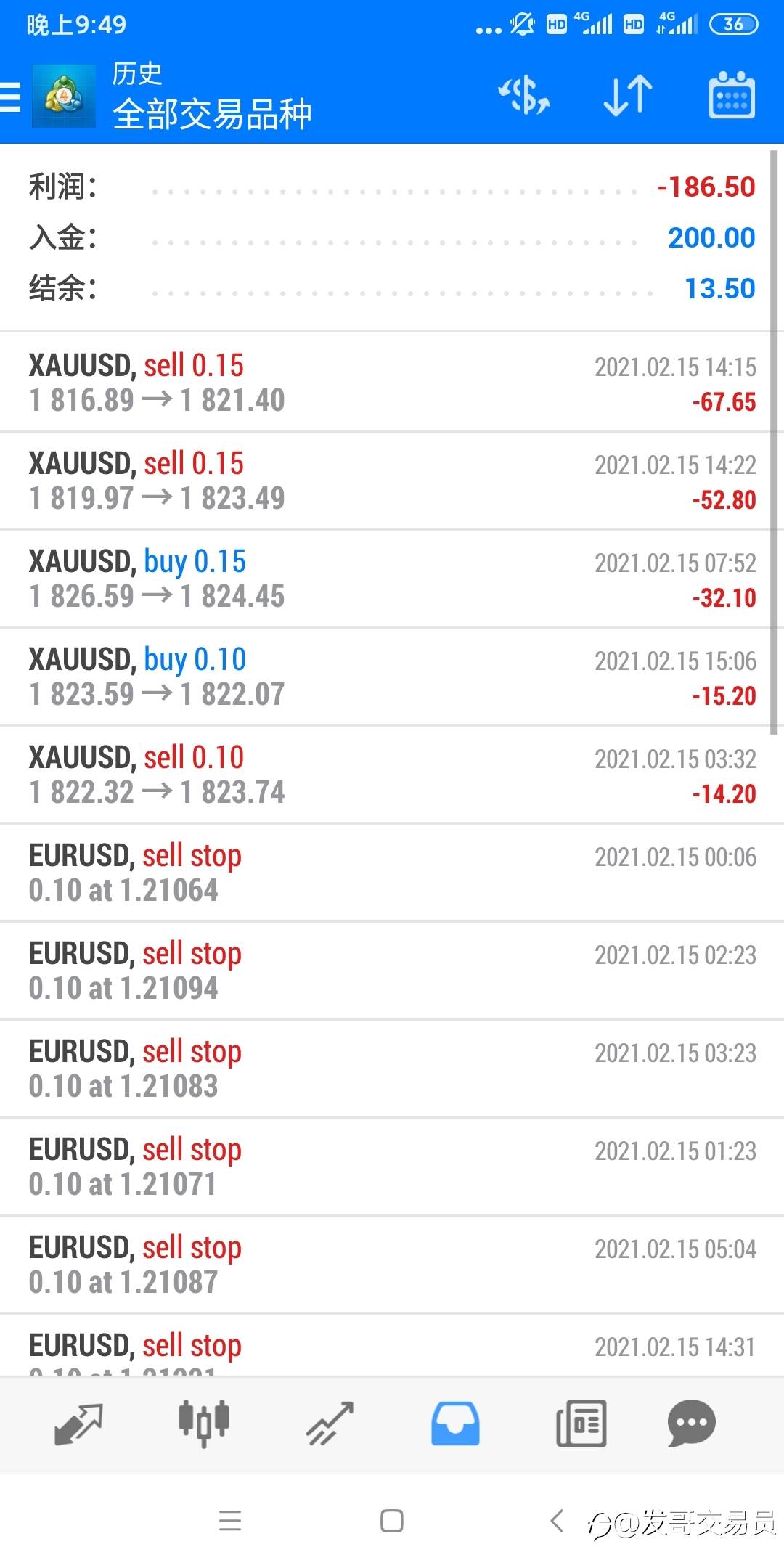Open XAUUSD sell 0.15 trade at 14:22

392,481
